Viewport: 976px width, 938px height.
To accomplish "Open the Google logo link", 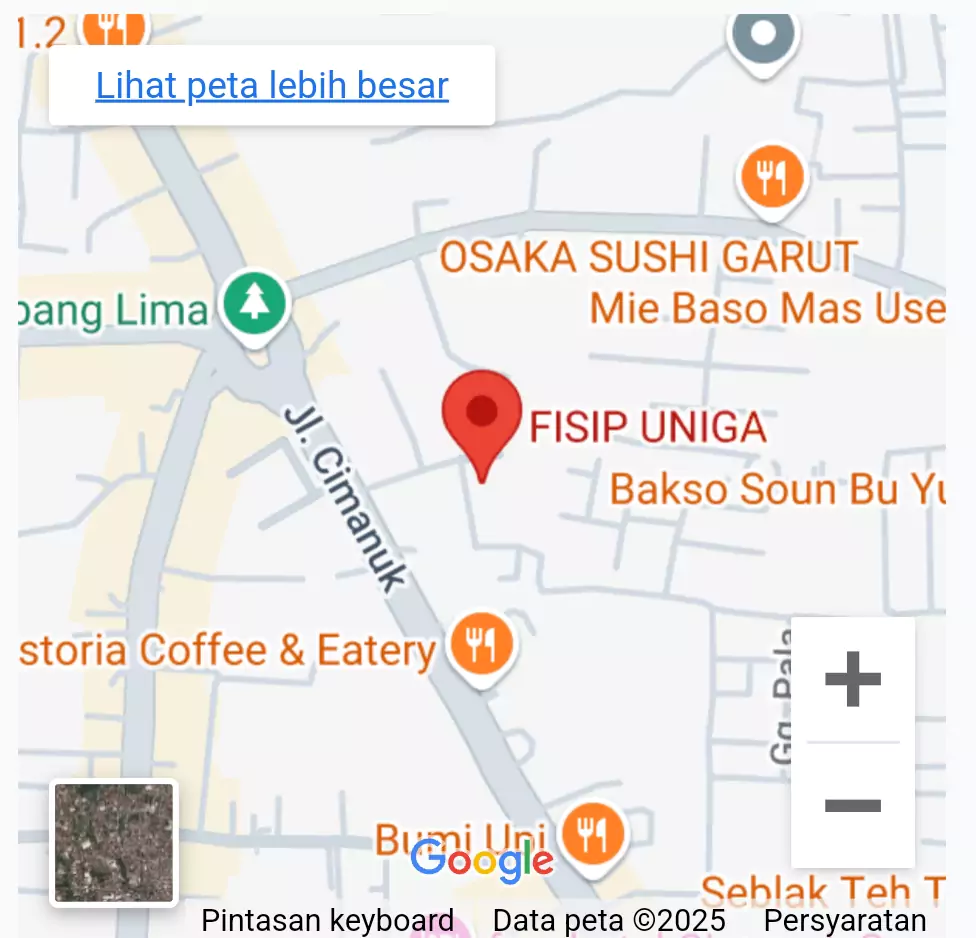I will coord(482,861).
